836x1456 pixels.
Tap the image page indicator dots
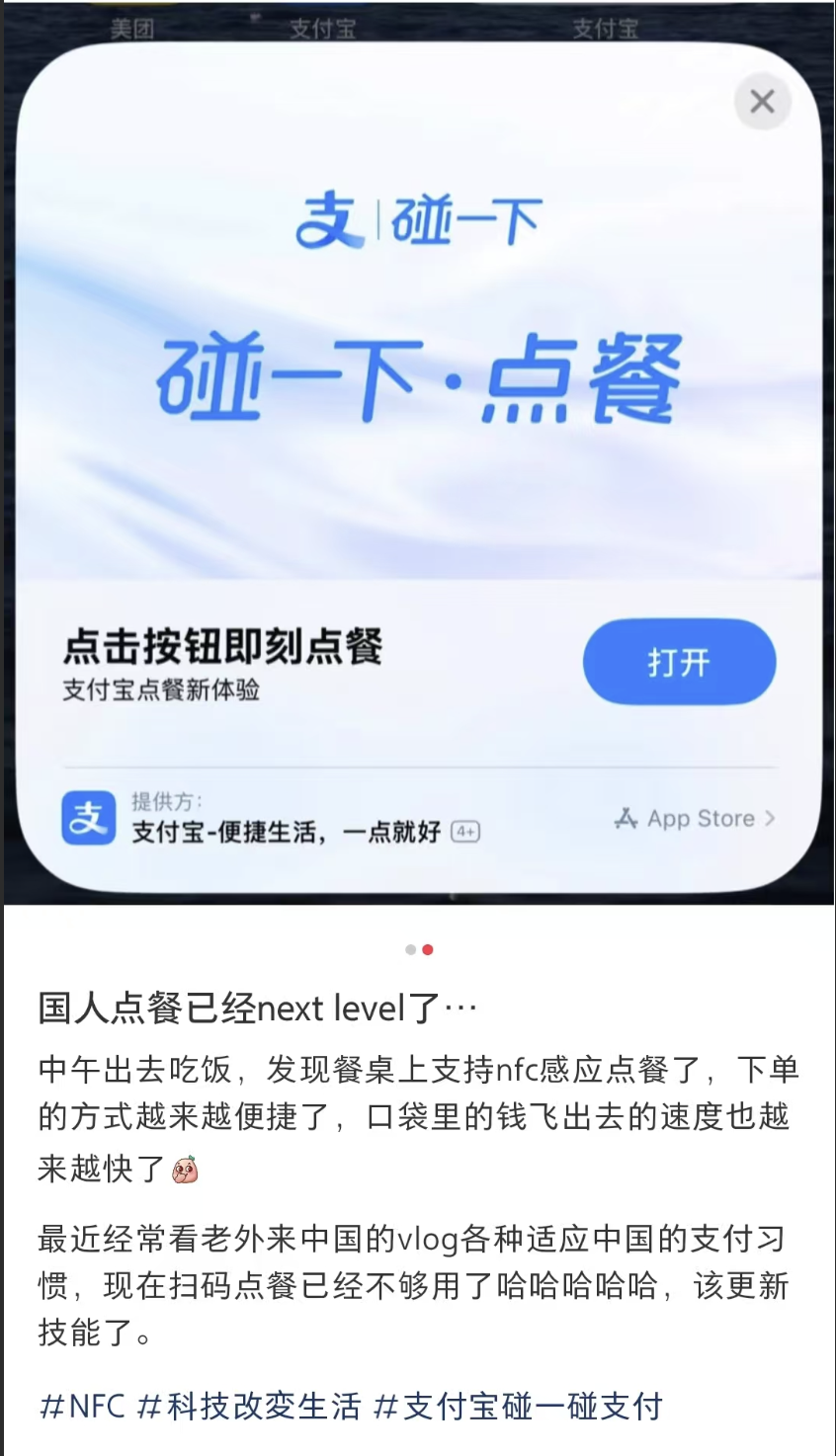(419, 949)
